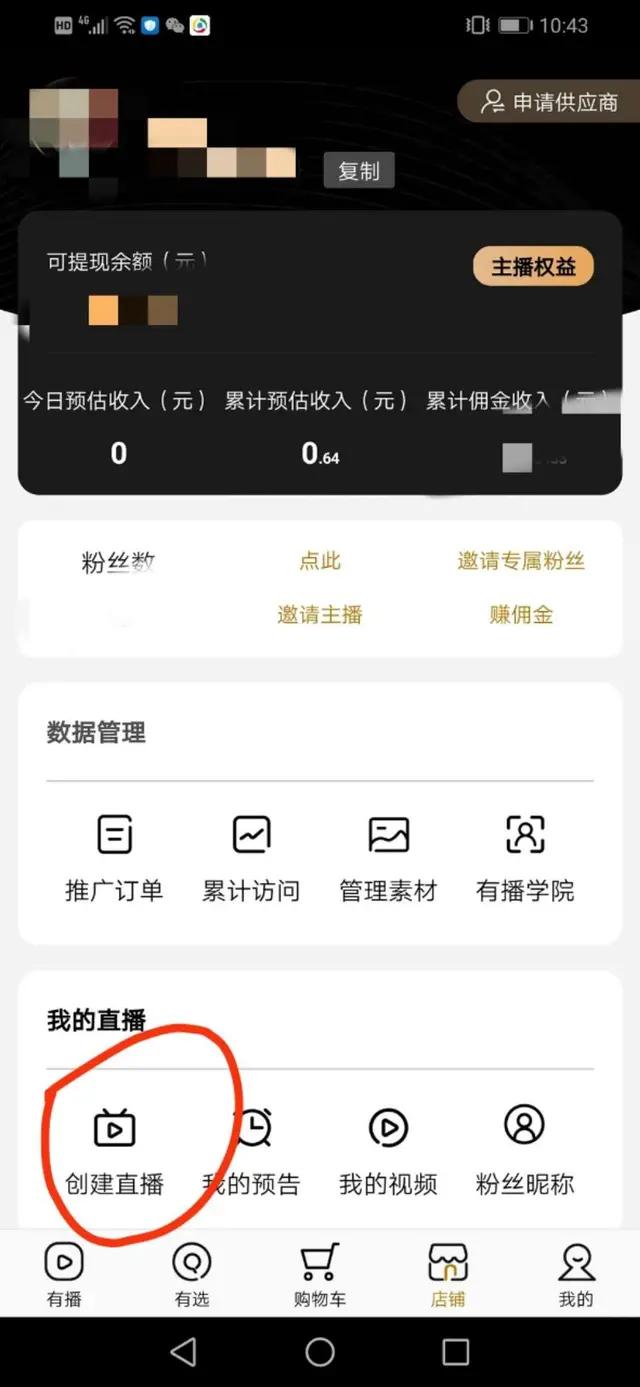Select the 店铺 store tab
Image resolution: width=640 pixels, height=1387 pixels.
click(x=448, y=1275)
